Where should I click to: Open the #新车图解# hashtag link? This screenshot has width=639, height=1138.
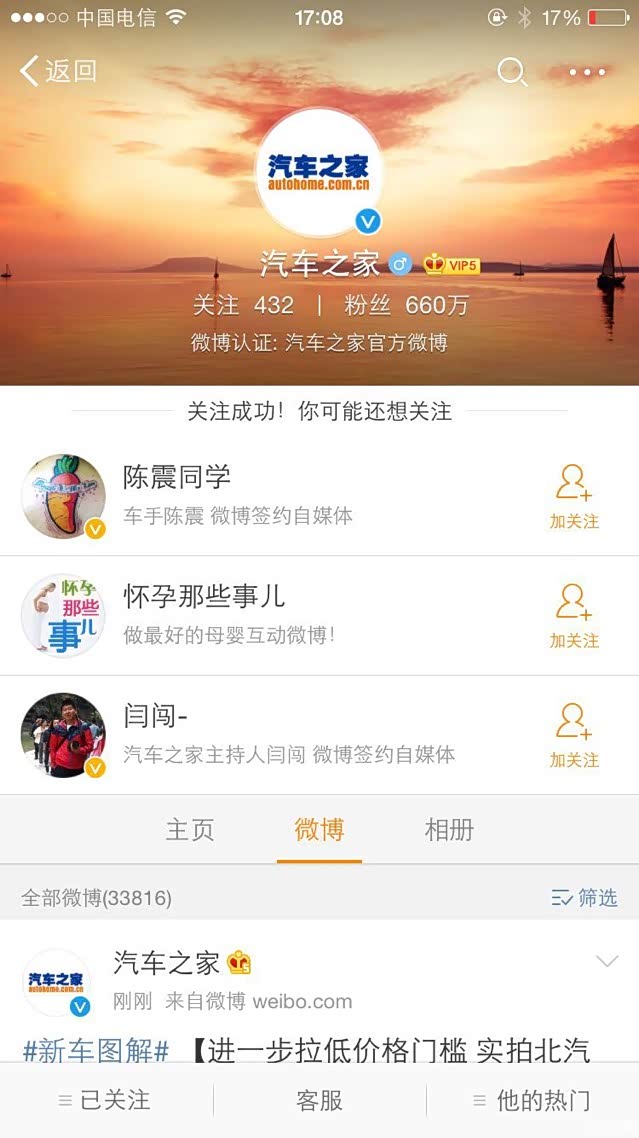[x=96, y=1051]
